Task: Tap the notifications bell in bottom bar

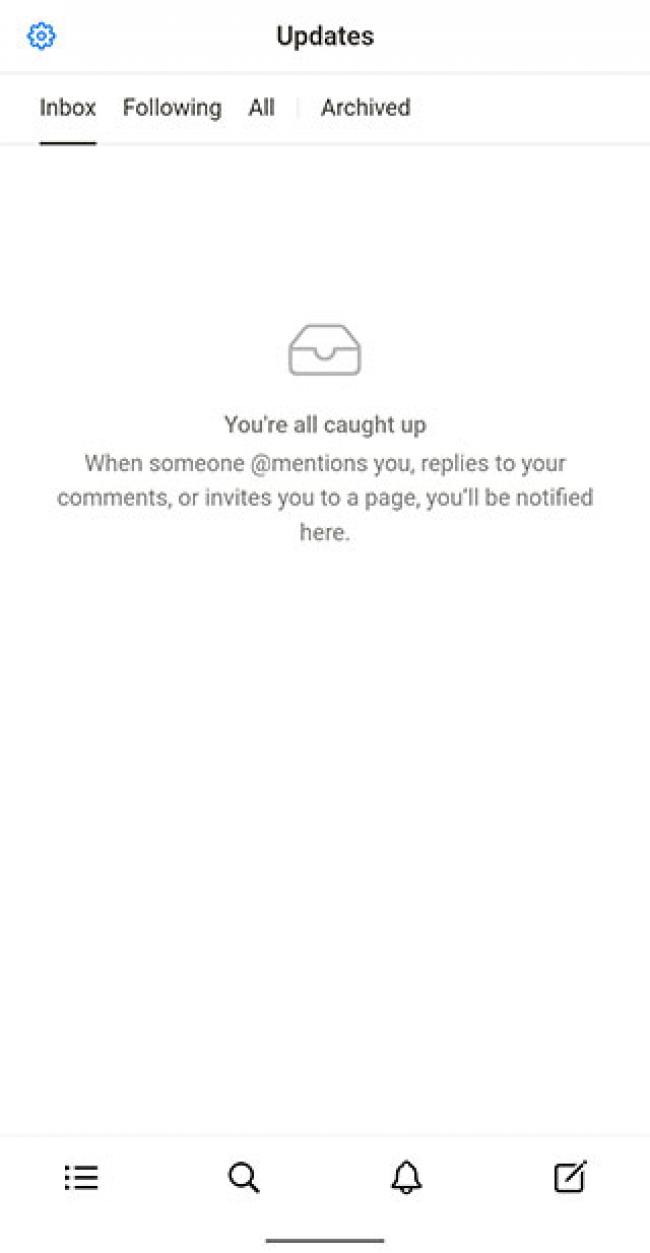Action: (x=406, y=1177)
